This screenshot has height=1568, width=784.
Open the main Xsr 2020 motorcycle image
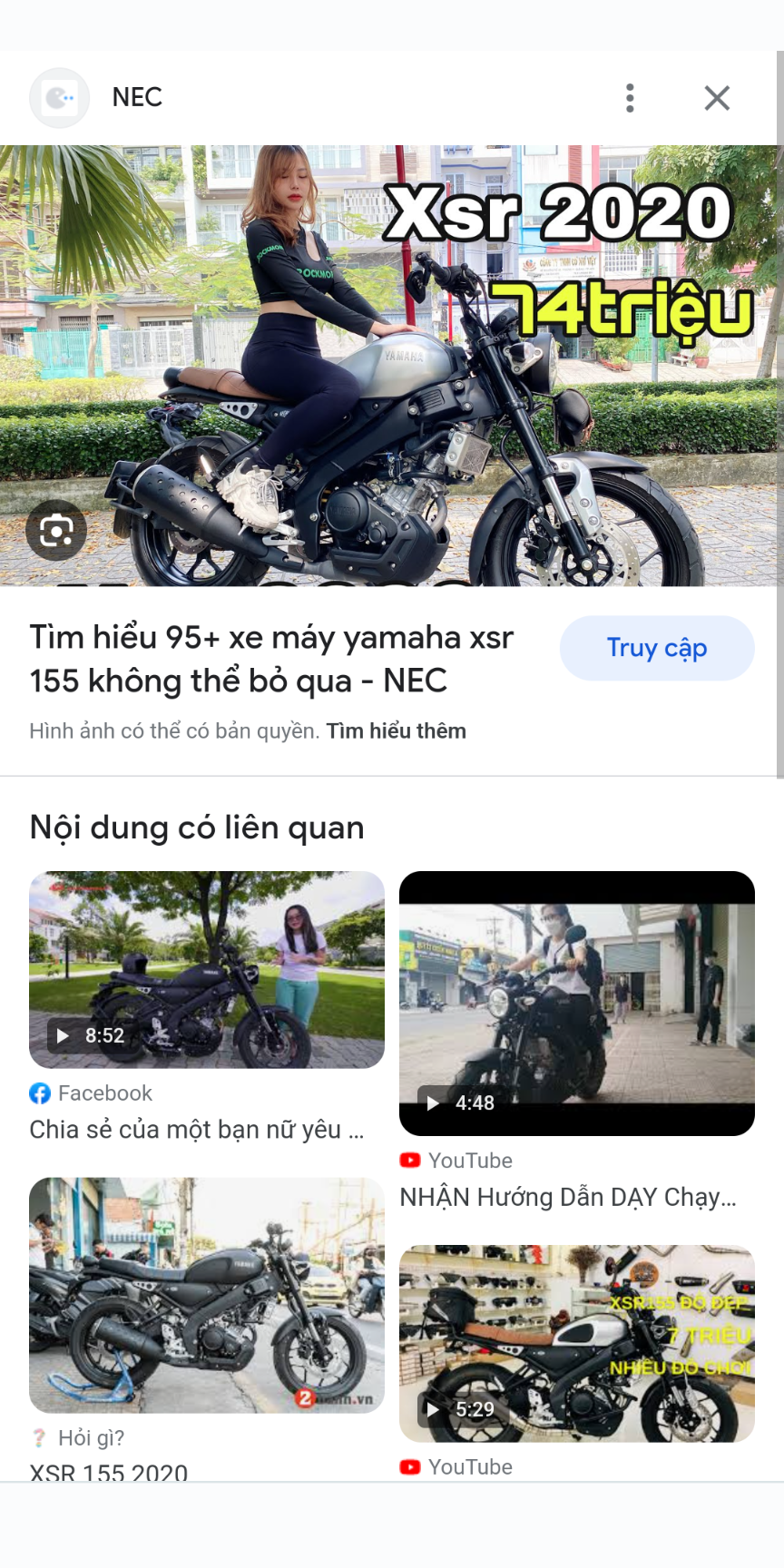[x=392, y=365]
